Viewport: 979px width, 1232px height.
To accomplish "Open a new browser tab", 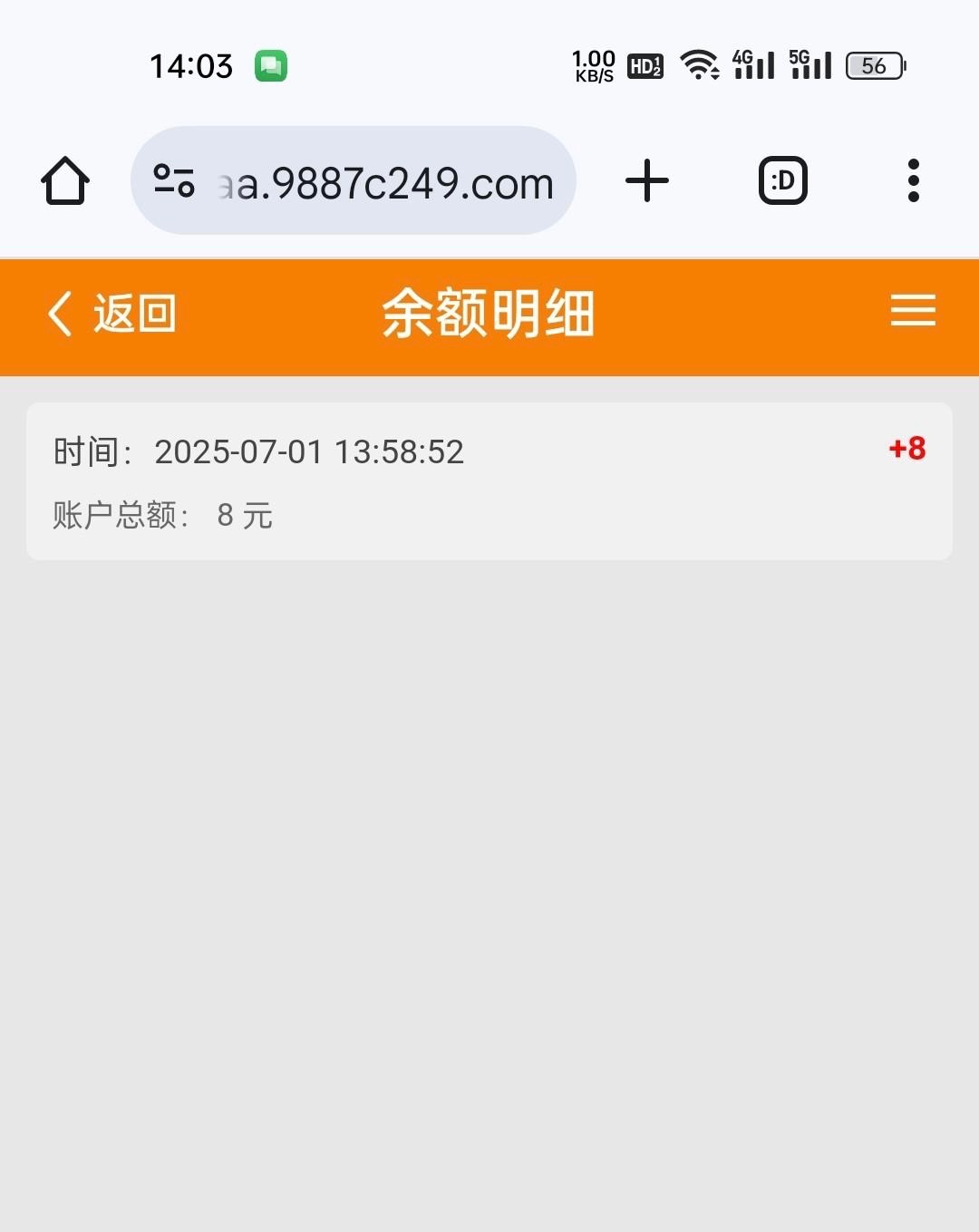I will (647, 180).
